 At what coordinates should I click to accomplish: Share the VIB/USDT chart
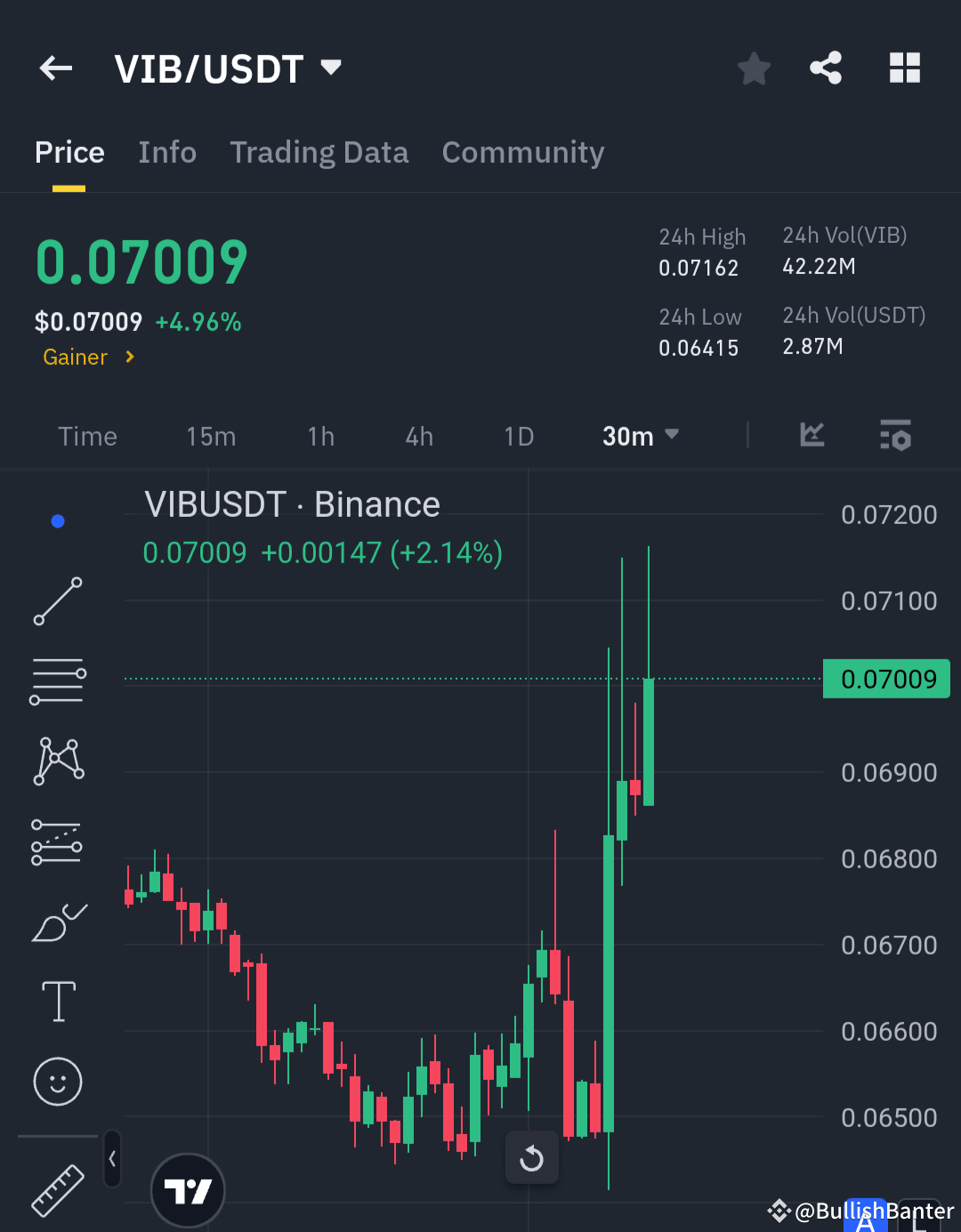pos(826,68)
